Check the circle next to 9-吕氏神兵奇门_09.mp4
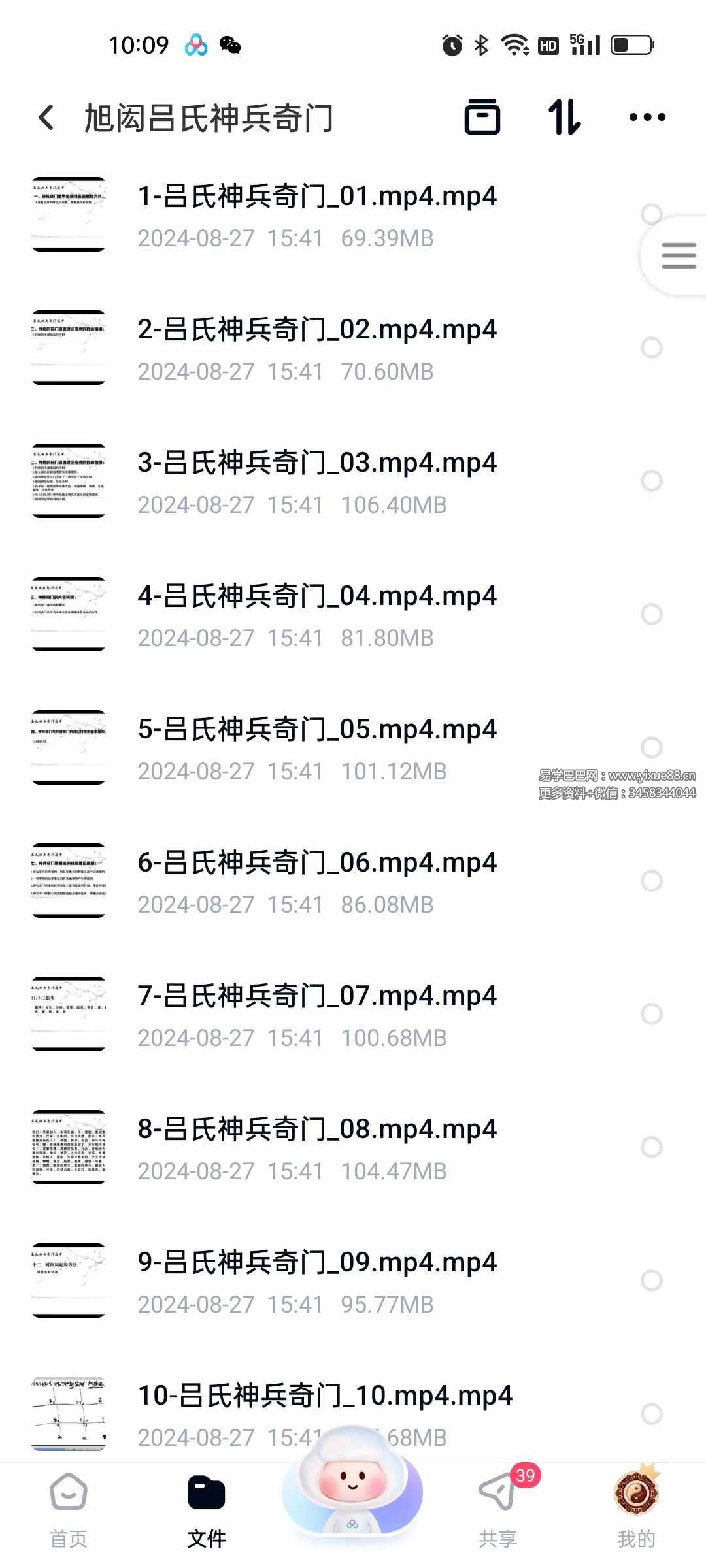The width and height of the screenshot is (706, 1568). [x=651, y=1281]
